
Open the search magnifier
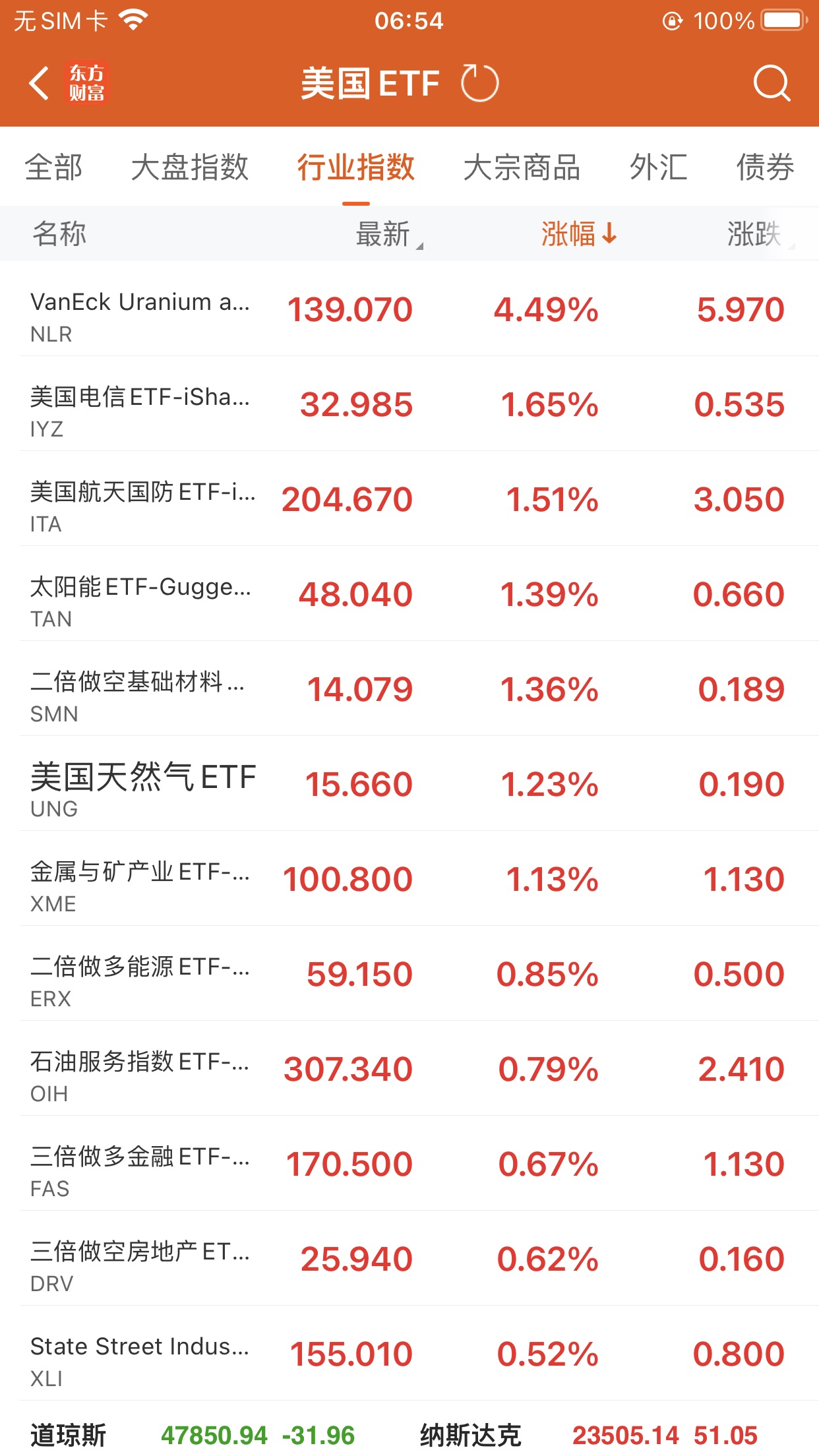click(x=771, y=84)
